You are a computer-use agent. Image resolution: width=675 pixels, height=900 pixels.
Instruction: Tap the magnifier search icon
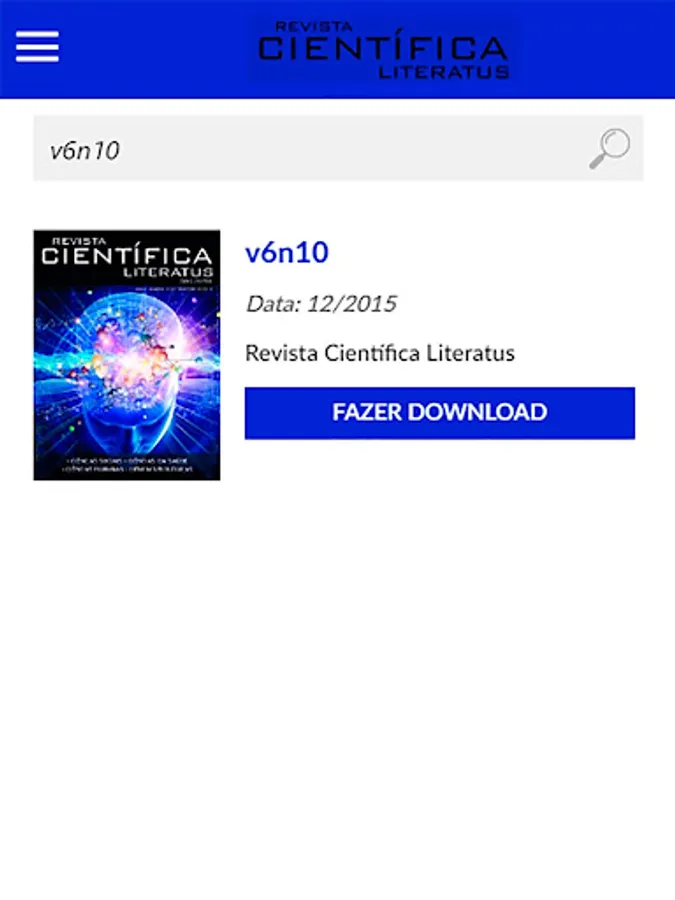pos(609,149)
